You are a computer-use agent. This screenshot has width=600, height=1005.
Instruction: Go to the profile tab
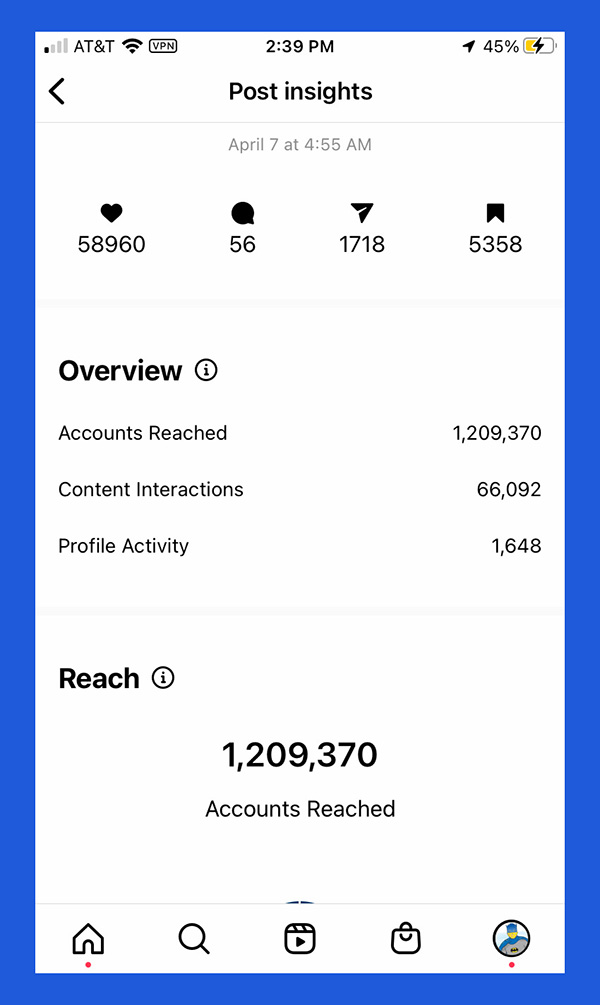click(x=511, y=938)
